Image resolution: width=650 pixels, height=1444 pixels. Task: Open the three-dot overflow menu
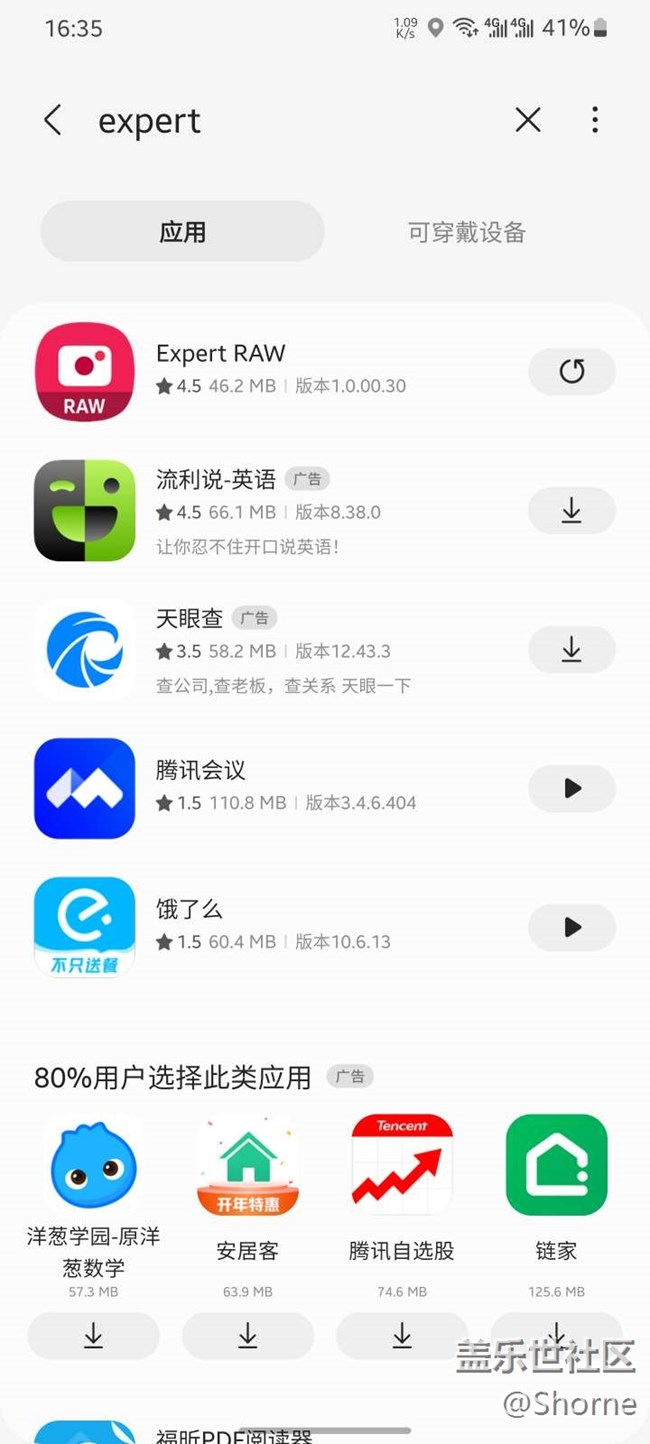tap(595, 121)
